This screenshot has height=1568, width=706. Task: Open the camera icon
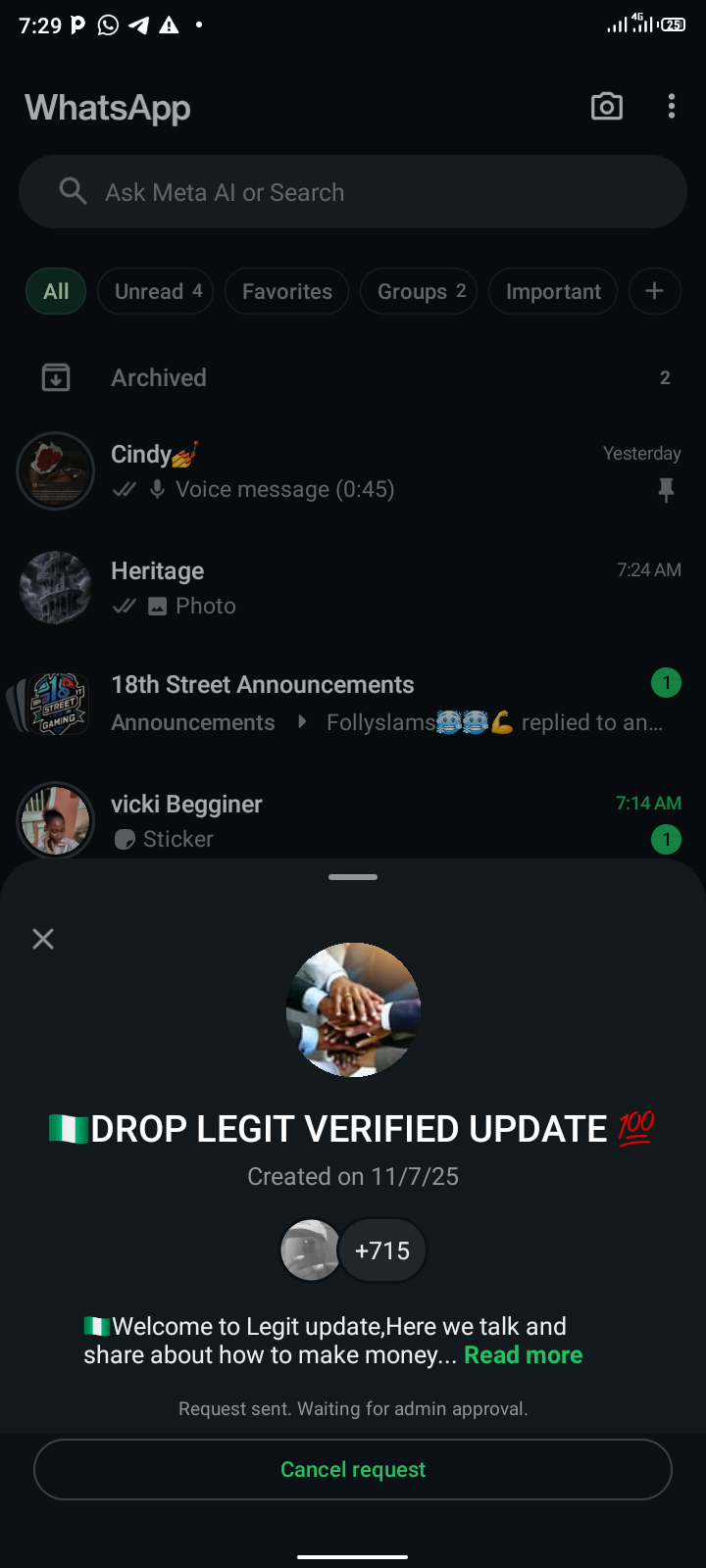click(x=606, y=107)
